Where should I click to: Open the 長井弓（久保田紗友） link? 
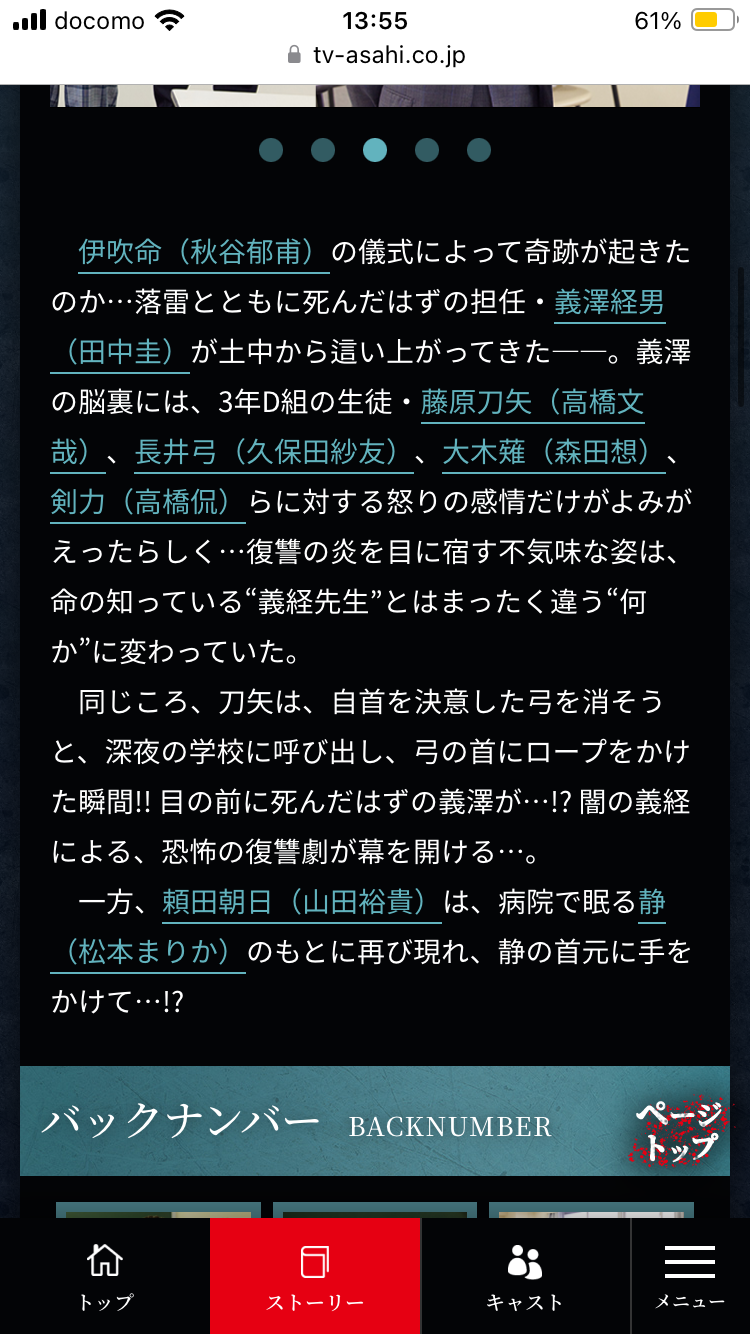pos(274,452)
